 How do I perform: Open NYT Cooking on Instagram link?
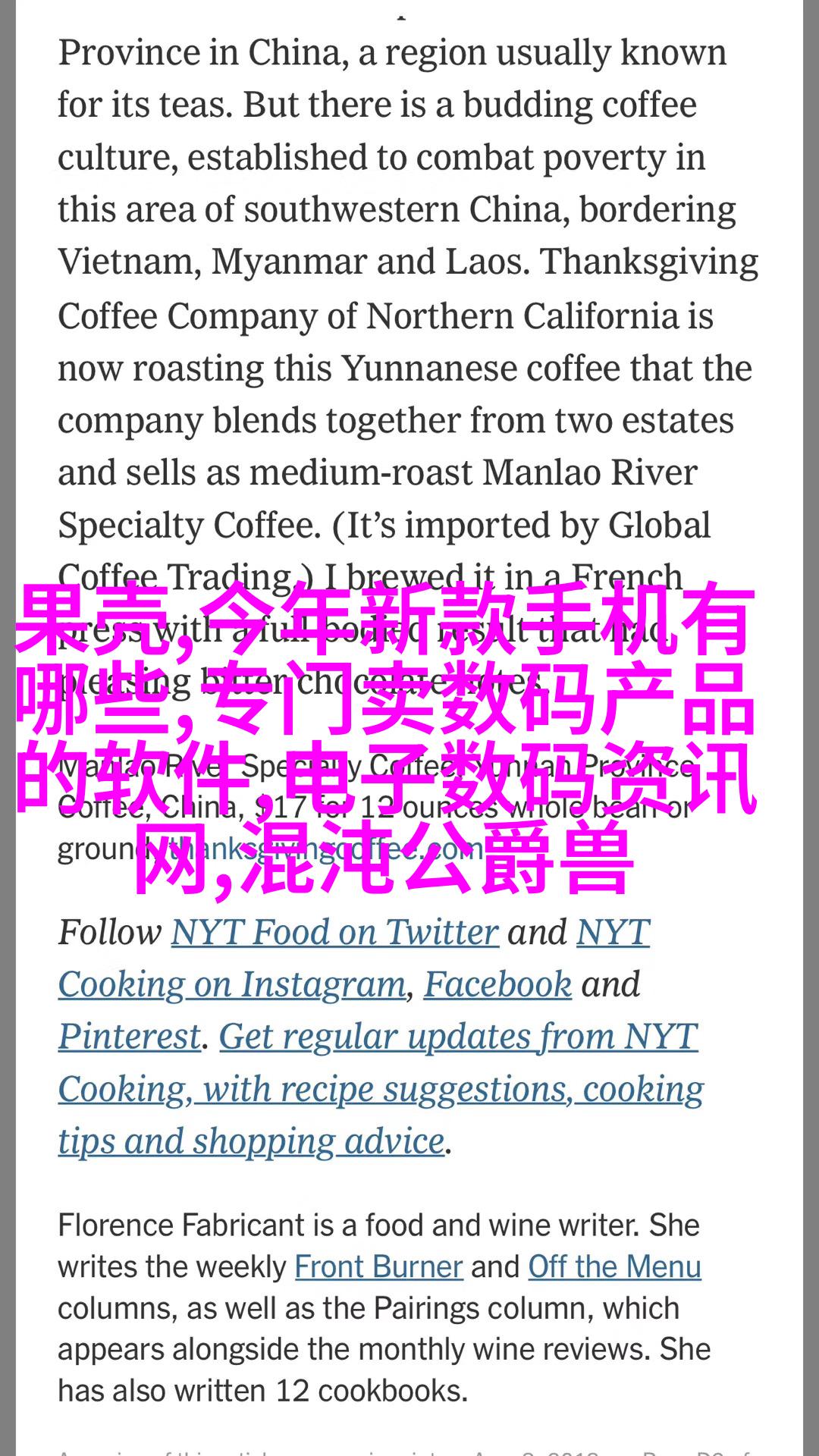point(231,984)
